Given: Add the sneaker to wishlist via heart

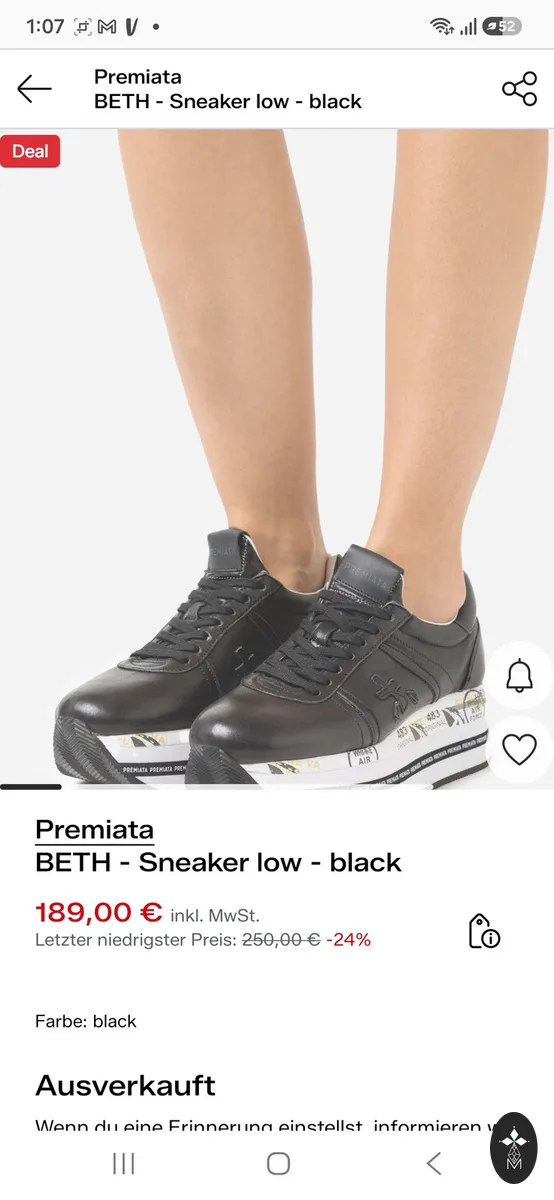Looking at the screenshot, I should 519,749.
